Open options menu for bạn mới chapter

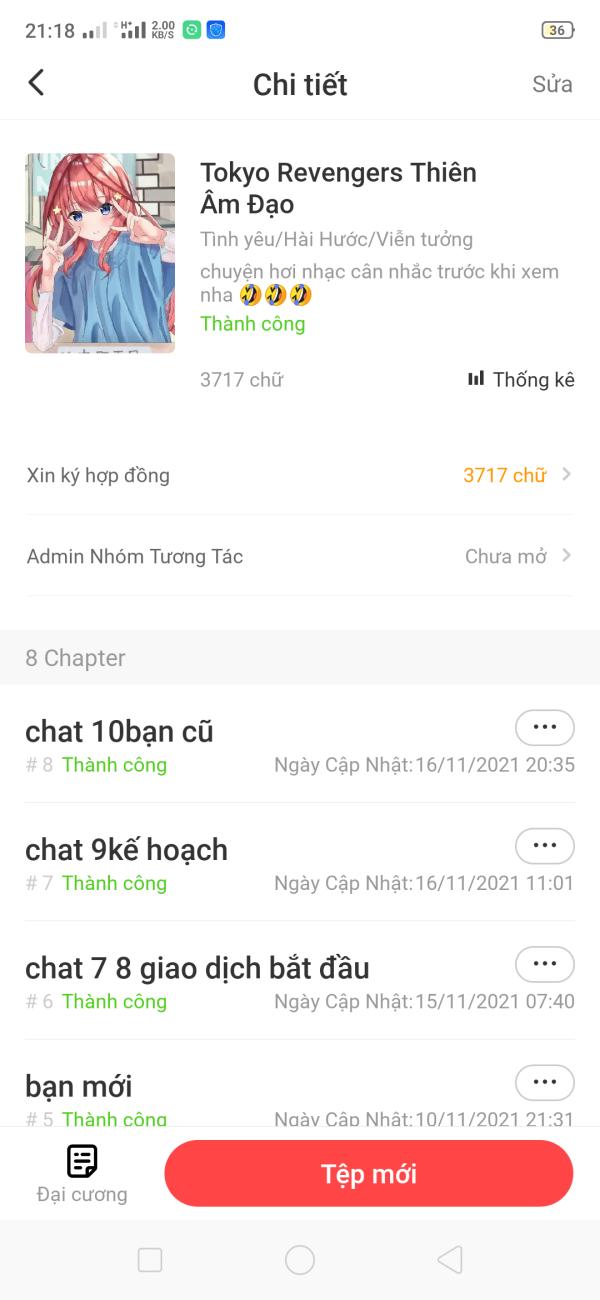click(545, 1082)
